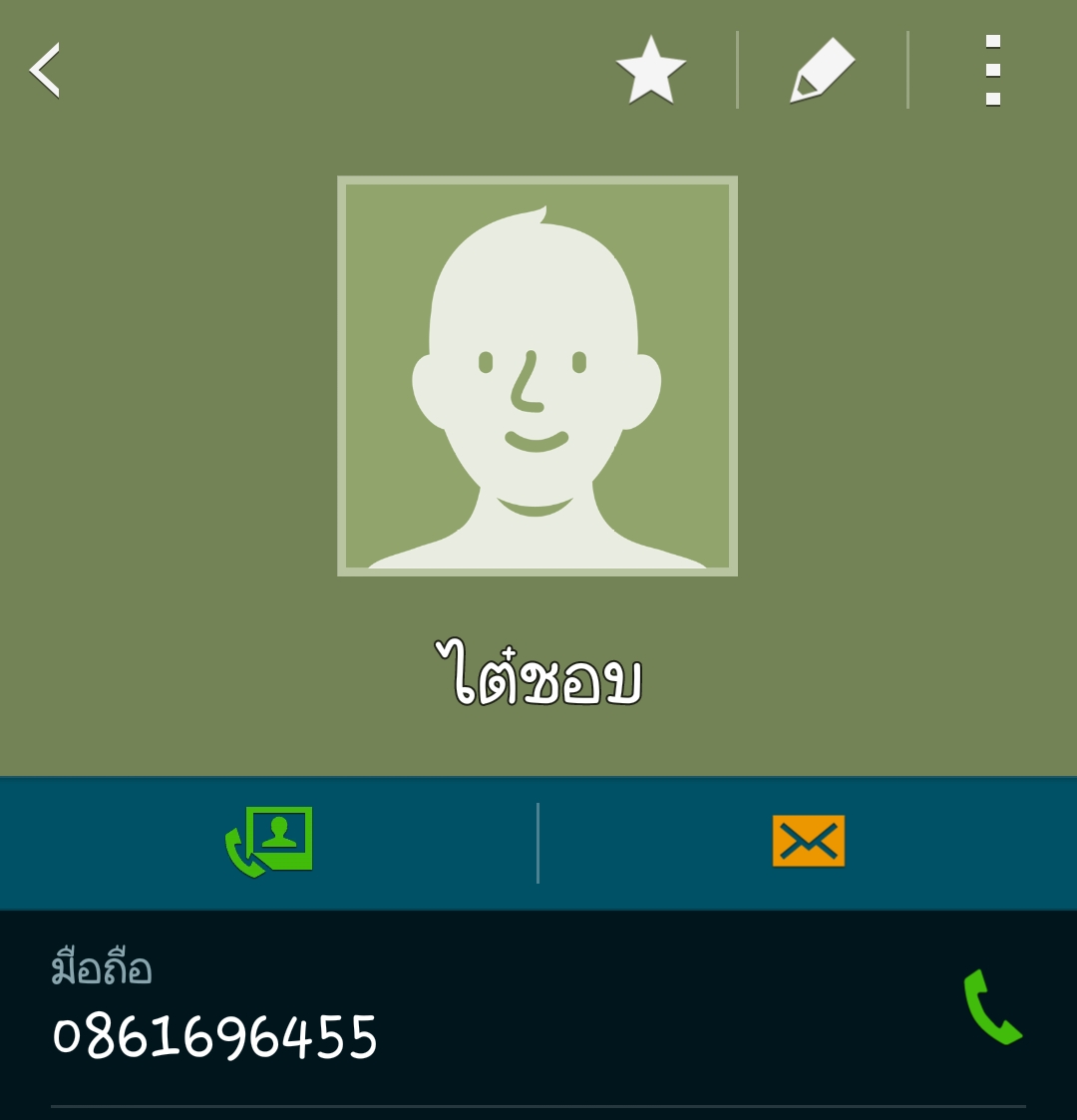Select mobile number 0861696455 row
This screenshot has height=1120, width=1077.
tap(399, 1009)
